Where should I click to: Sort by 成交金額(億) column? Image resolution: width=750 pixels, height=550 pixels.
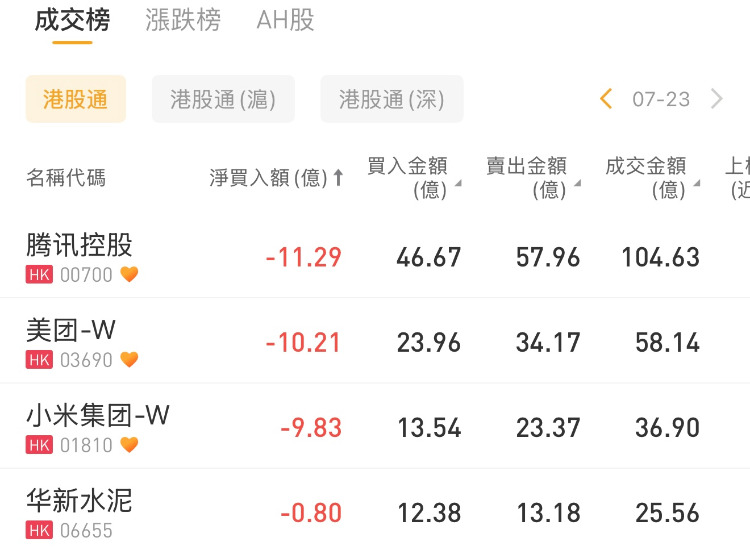click(x=652, y=178)
